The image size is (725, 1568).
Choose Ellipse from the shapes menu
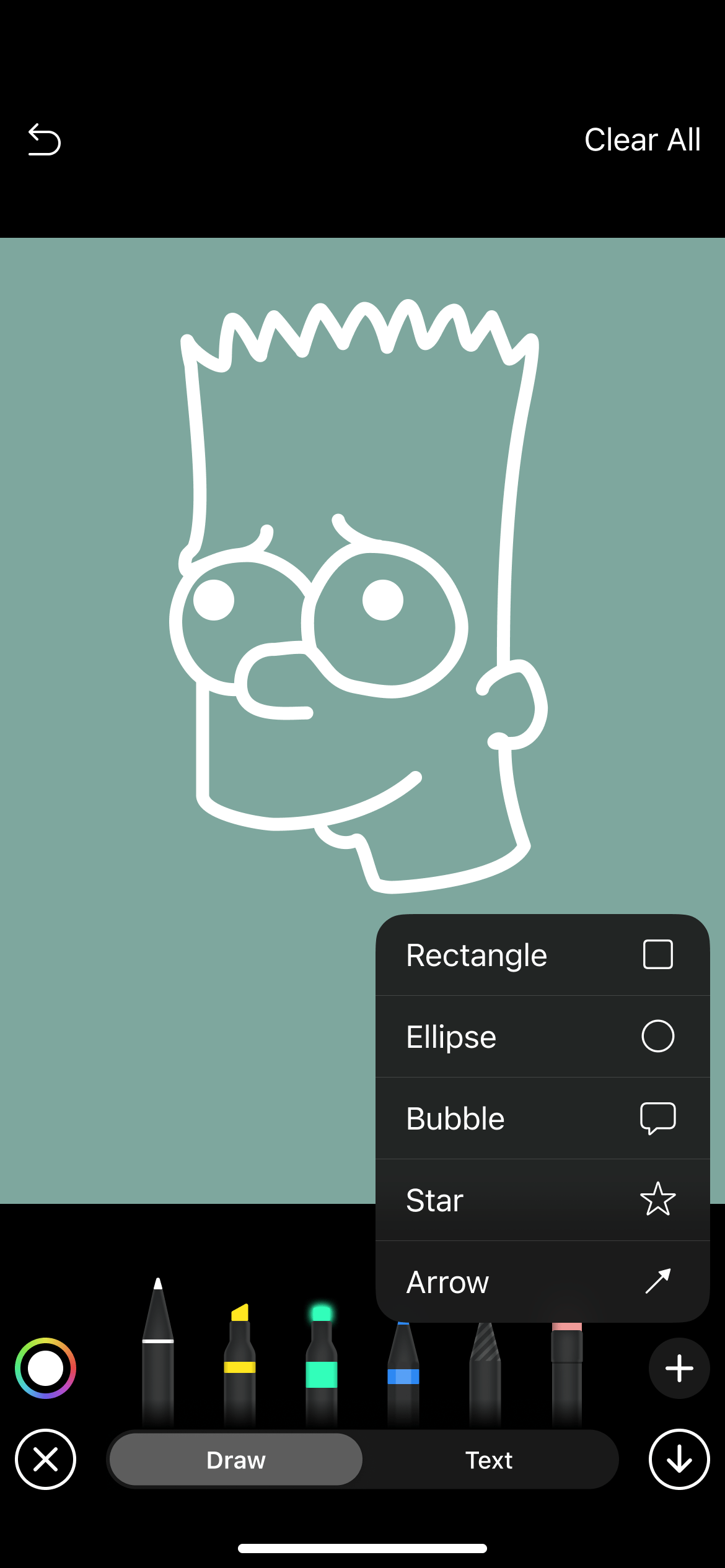point(542,1037)
